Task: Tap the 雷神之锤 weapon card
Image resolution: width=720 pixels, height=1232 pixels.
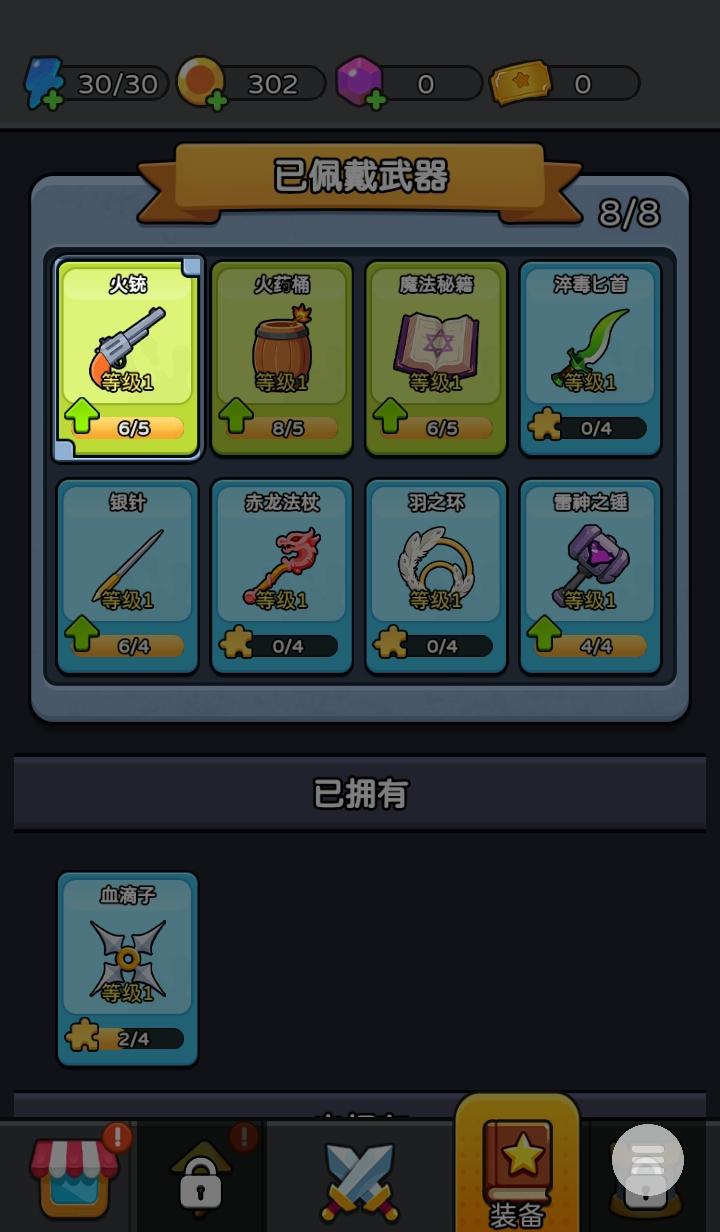Action: pos(590,576)
